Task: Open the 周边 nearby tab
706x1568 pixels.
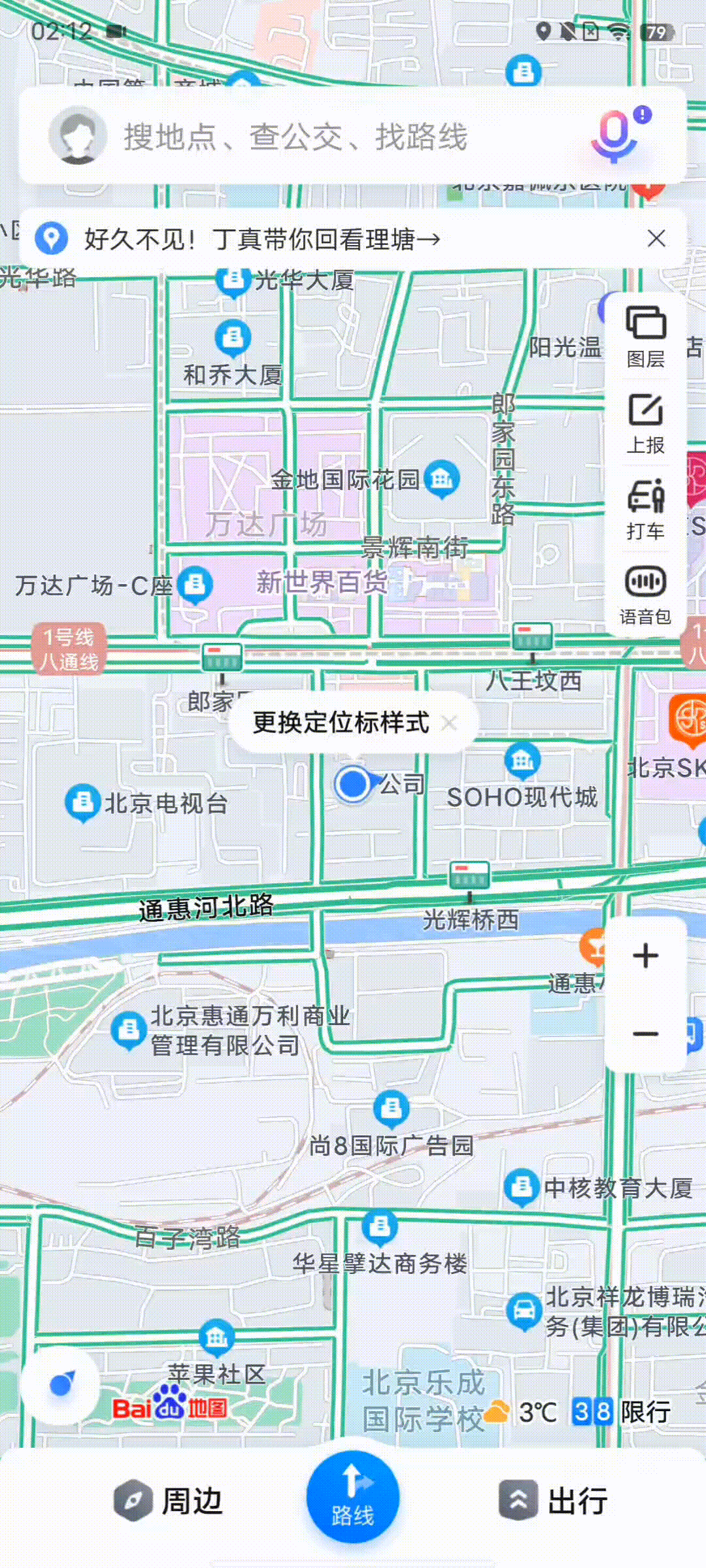Action: 169,1500
